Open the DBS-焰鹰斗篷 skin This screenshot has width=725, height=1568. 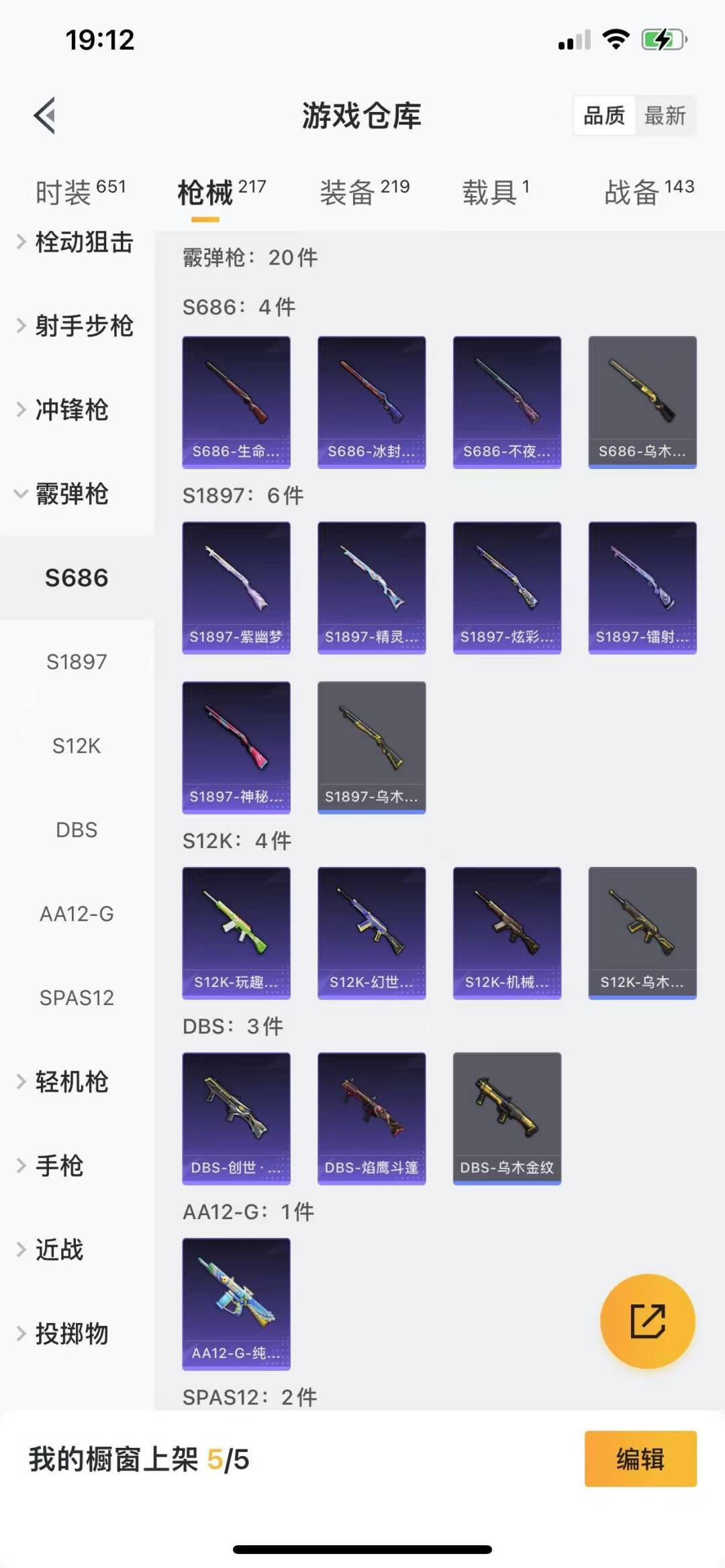(371, 1118)
